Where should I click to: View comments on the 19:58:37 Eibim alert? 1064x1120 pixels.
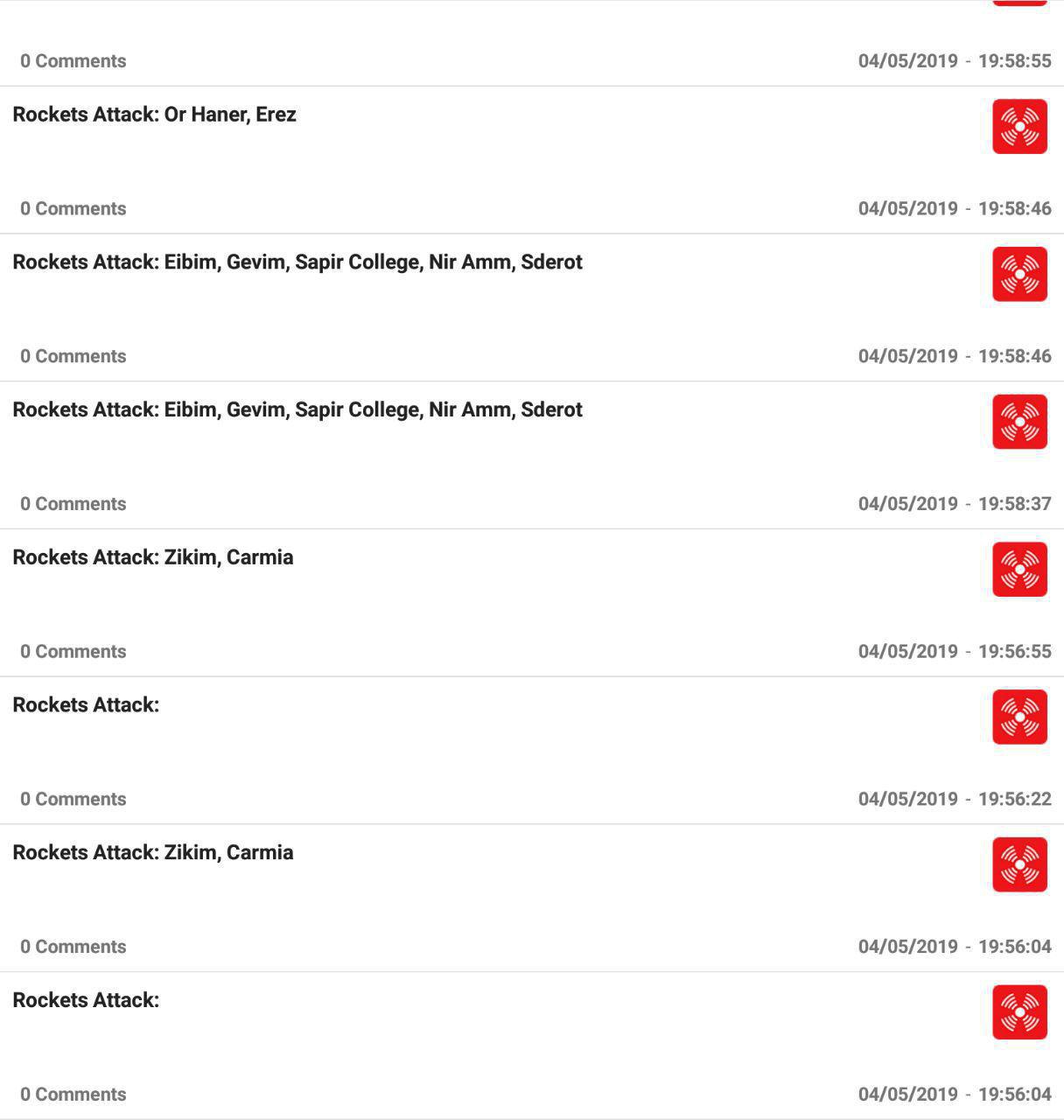[73, 504]
